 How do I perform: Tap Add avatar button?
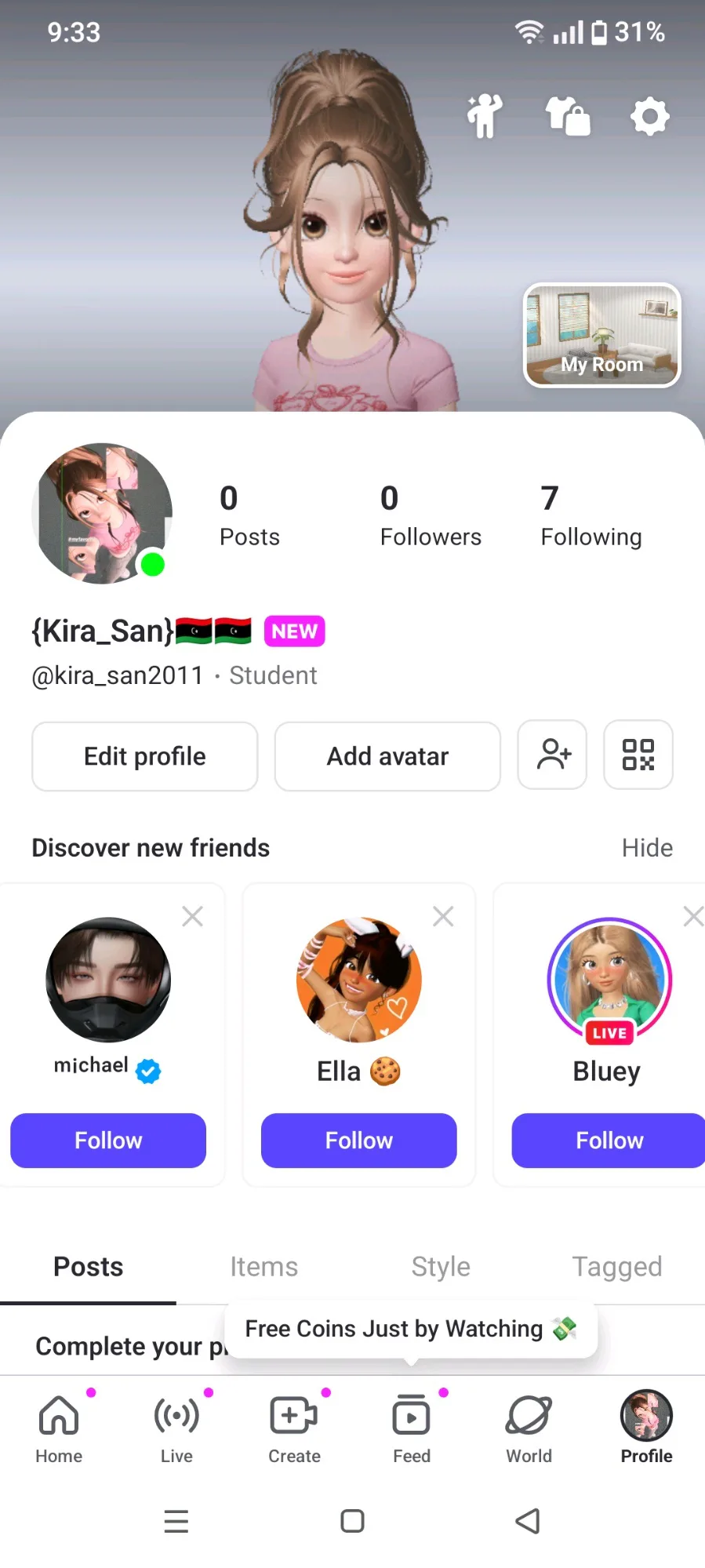click(387, 756)
